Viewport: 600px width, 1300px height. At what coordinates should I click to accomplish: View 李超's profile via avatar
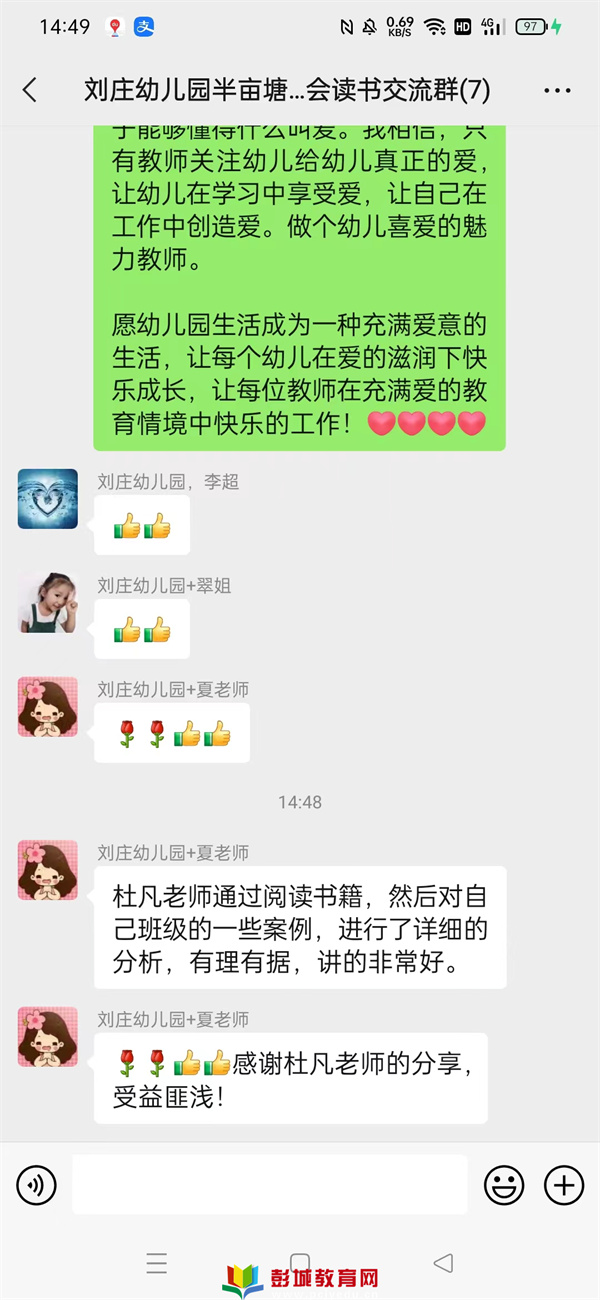coord(47,499)
